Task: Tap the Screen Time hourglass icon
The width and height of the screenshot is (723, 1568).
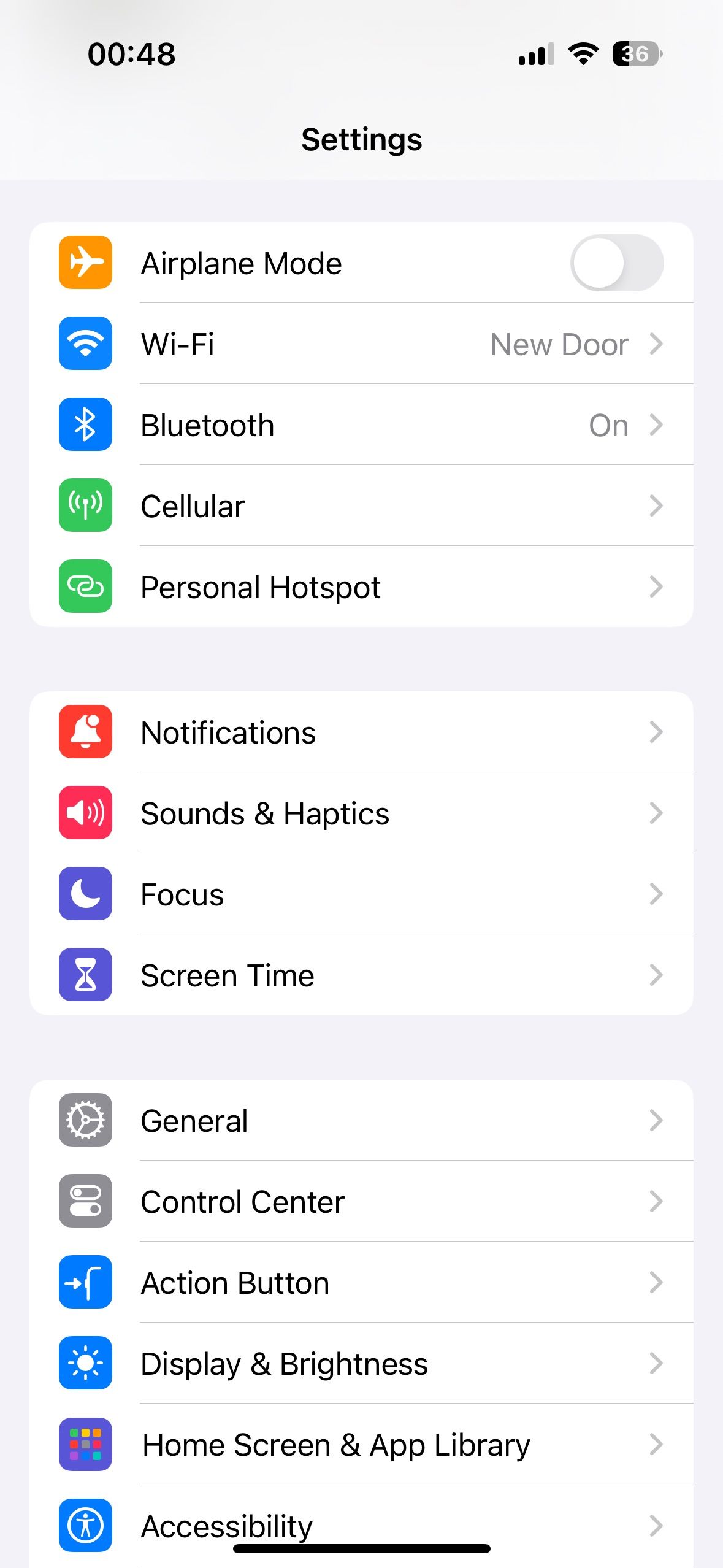Action: (x=85, y=975)
